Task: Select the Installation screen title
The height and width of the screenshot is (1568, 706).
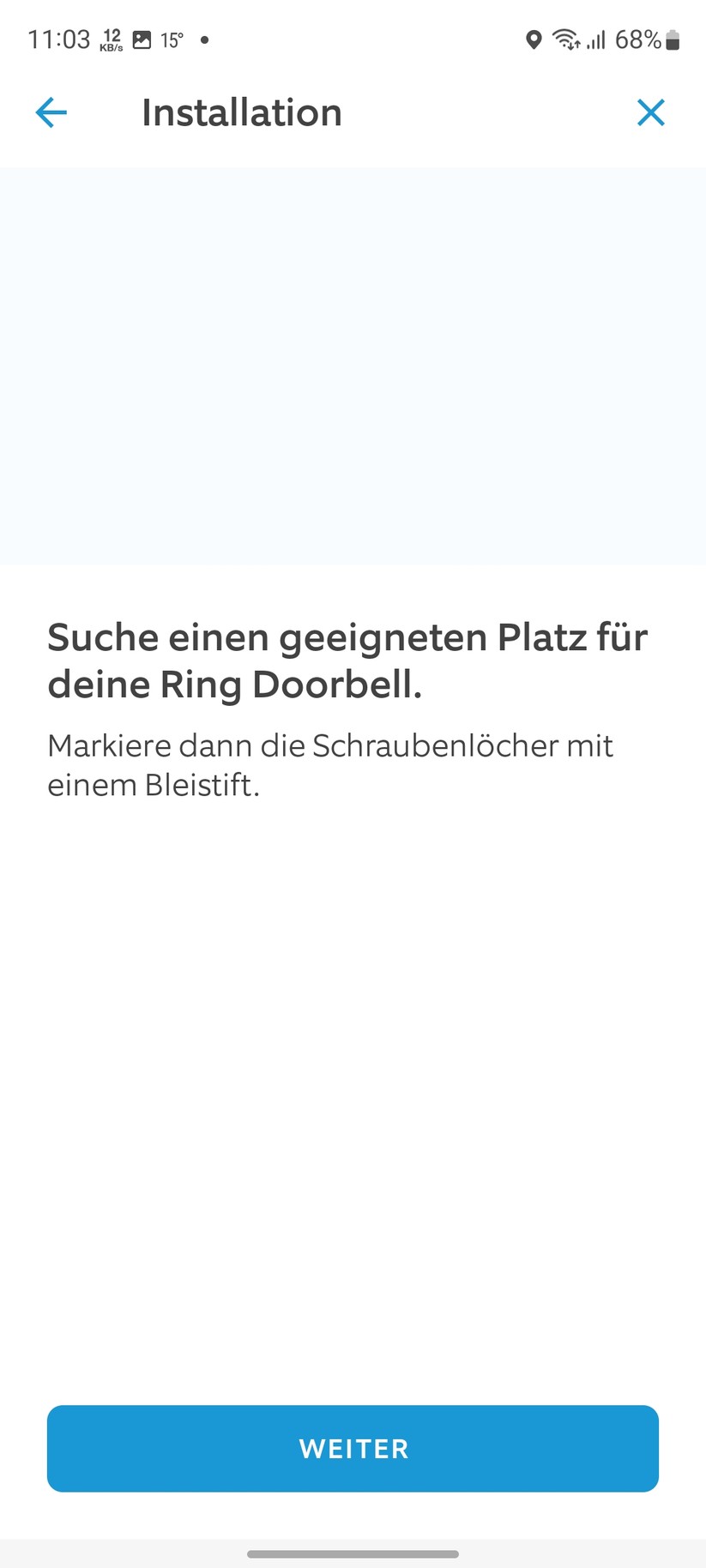Action: click(x=242, y=112)
